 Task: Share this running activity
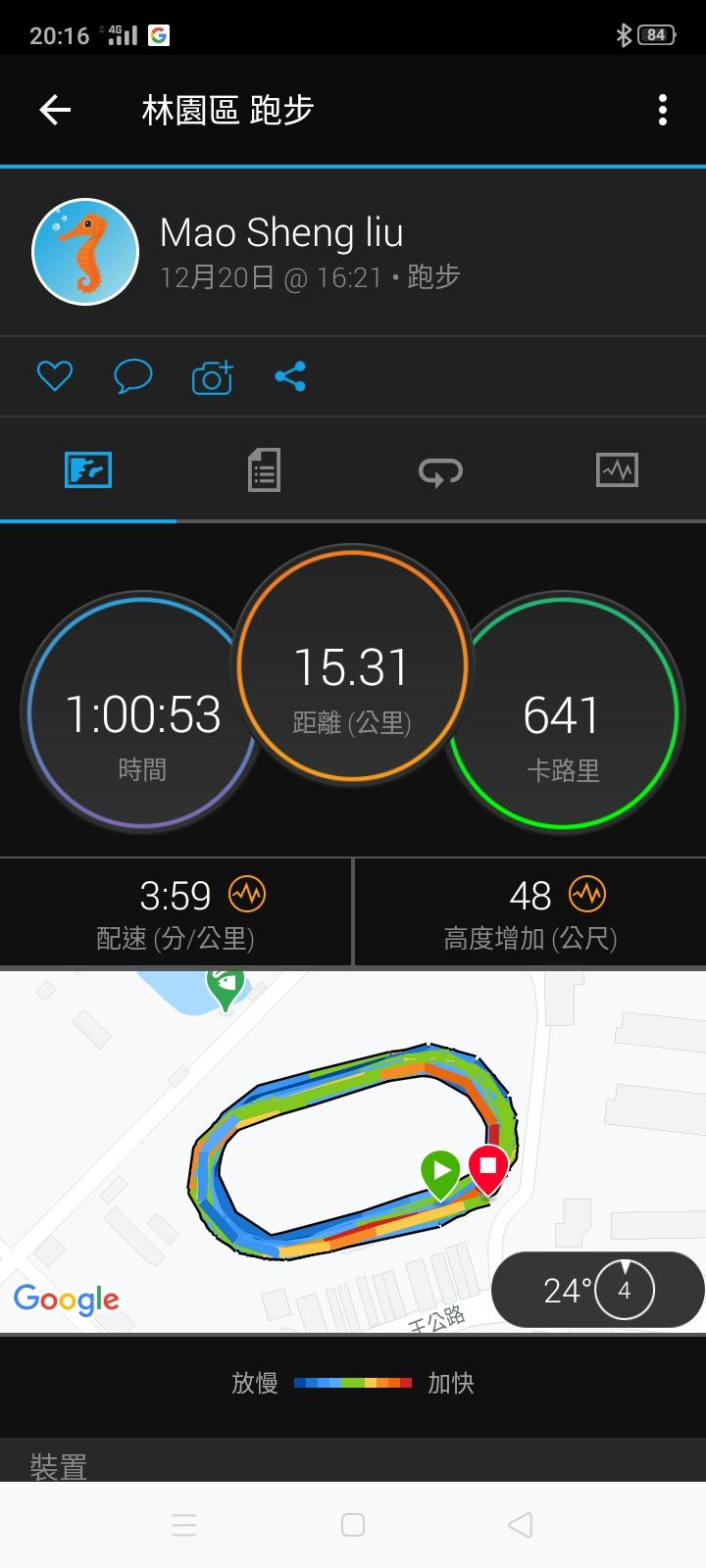coord(290,376)
